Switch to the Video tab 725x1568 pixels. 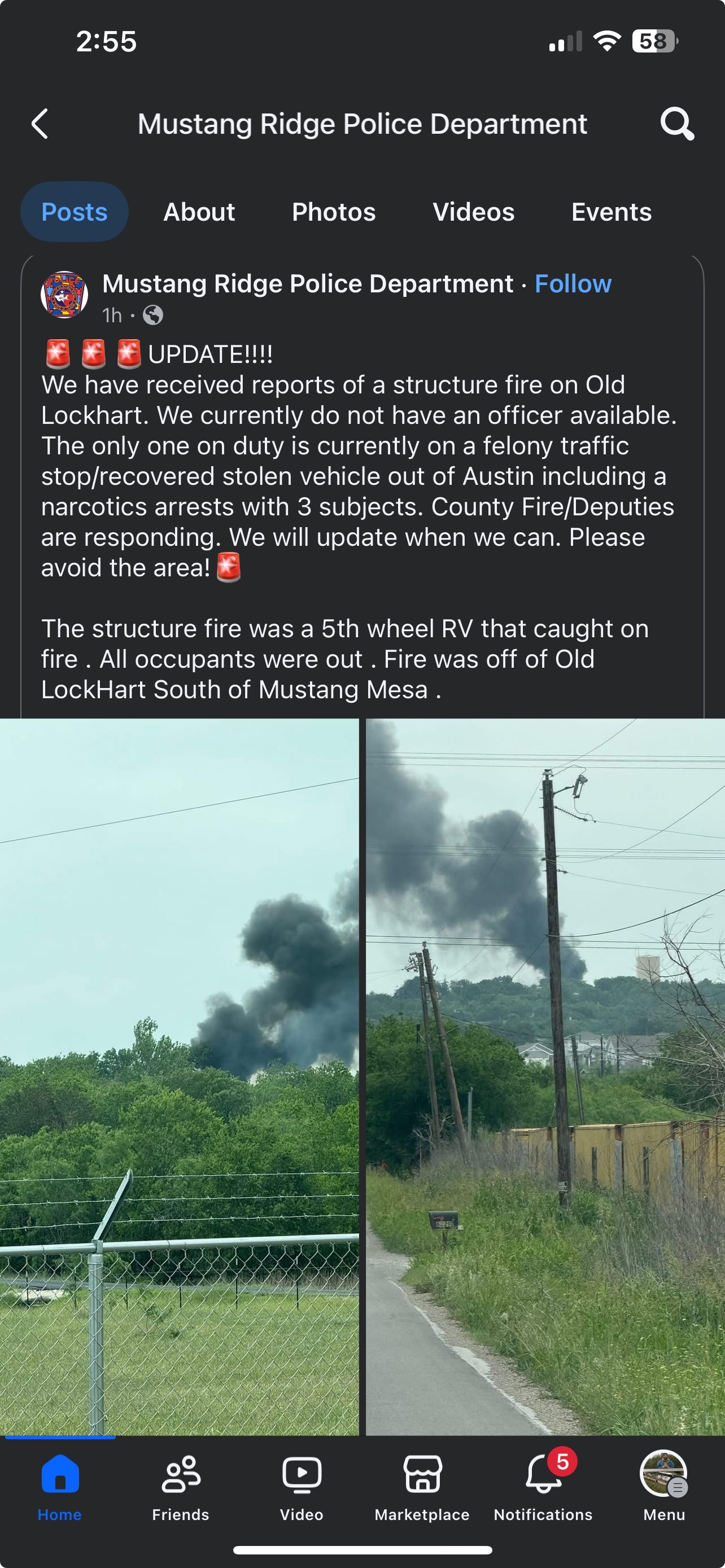pyautogui.click(x=302, y=1486)
